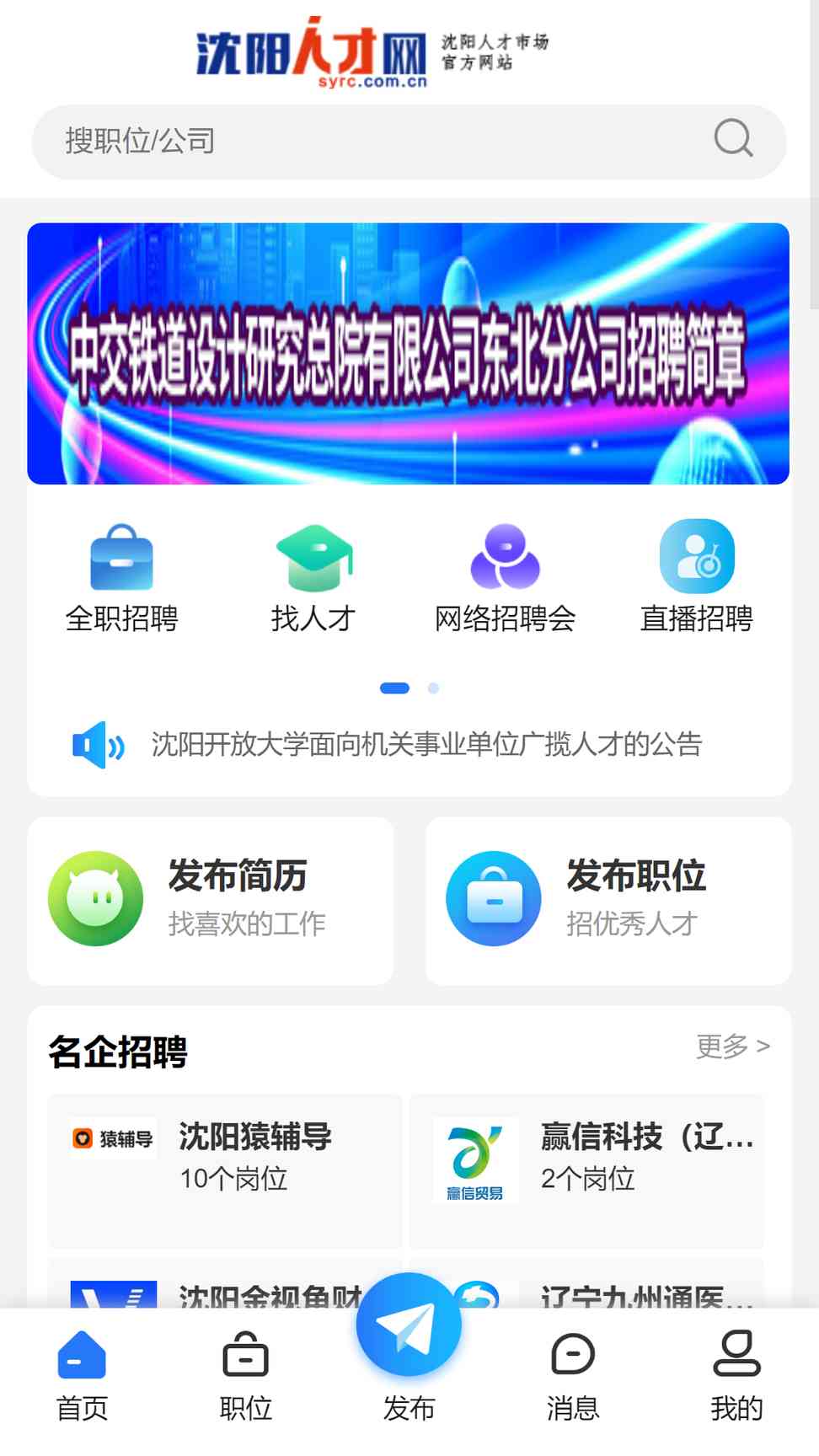The image size is (819, 1456).
Task: Tap the magnifier search icon
Action: 733,139
